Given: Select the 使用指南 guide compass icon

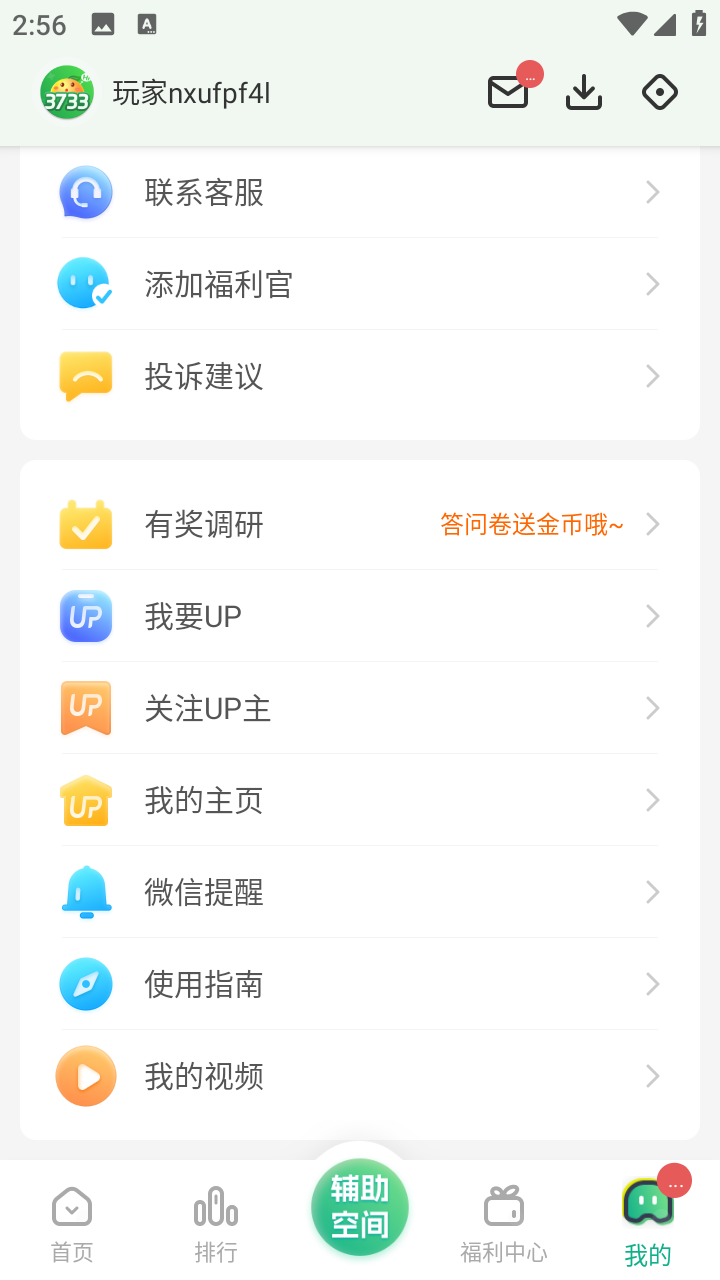Looking at the screenshot, I should [x=86, y=984].
